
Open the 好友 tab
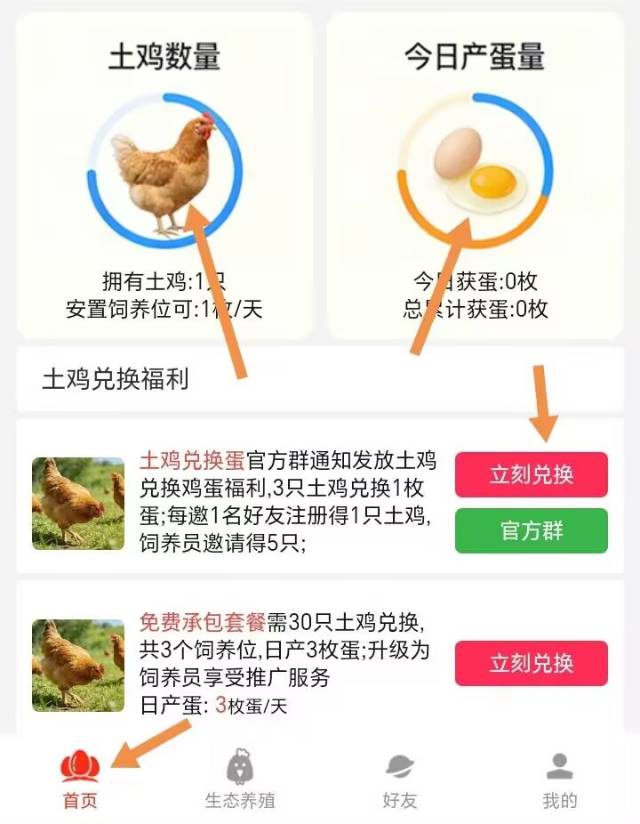(x=400, y=780)
